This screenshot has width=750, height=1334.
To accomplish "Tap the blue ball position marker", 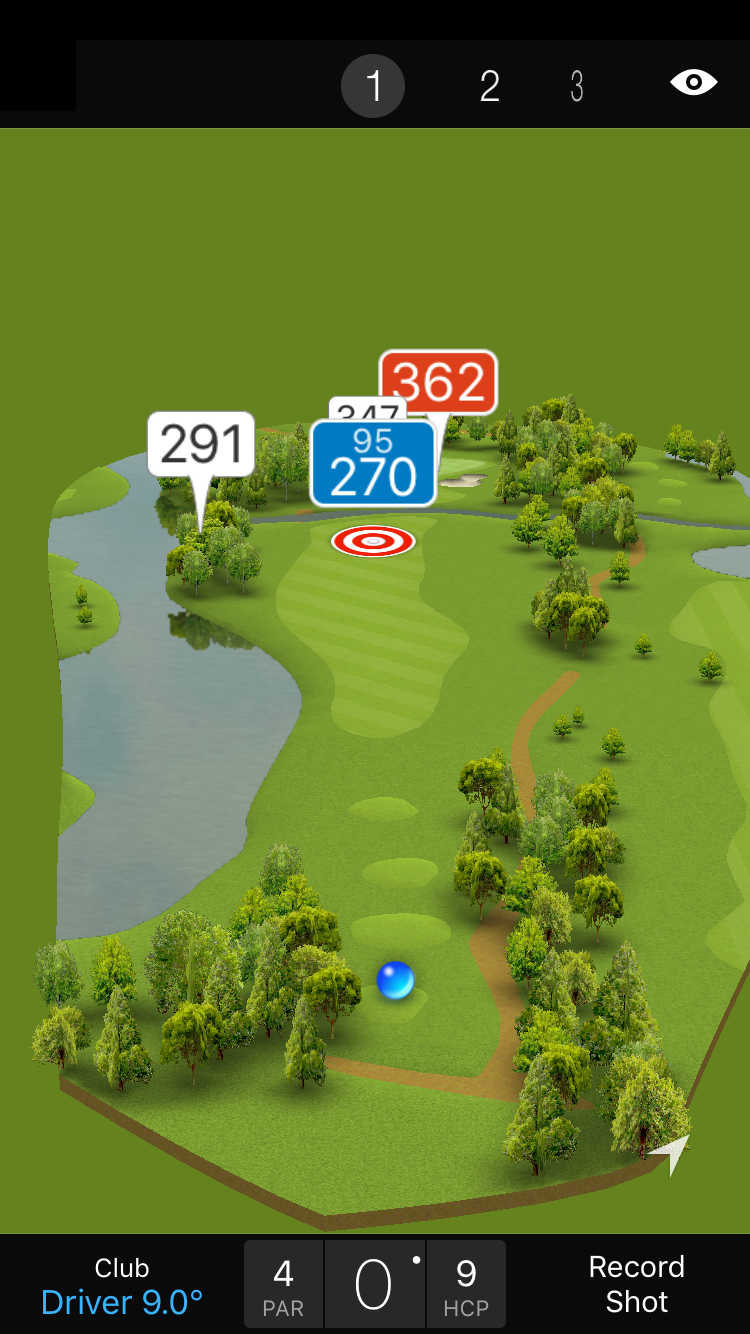I will pyautogui.click(x=395, y=980).
